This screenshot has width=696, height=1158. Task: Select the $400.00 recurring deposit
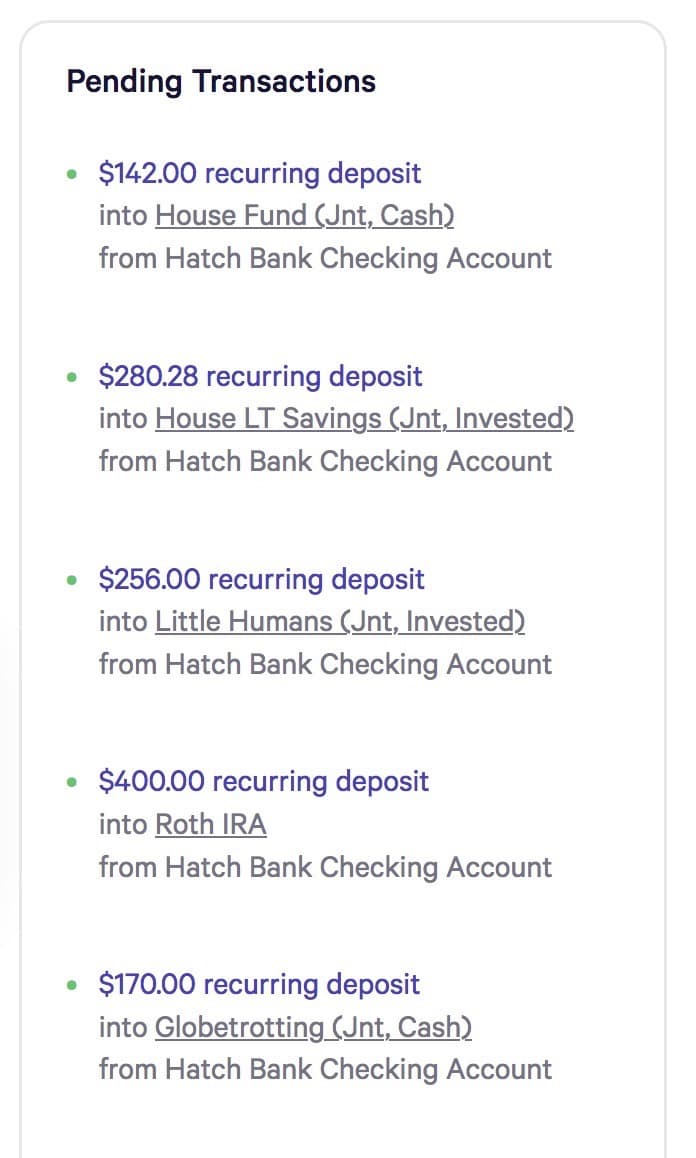click(x=264, y=782)
